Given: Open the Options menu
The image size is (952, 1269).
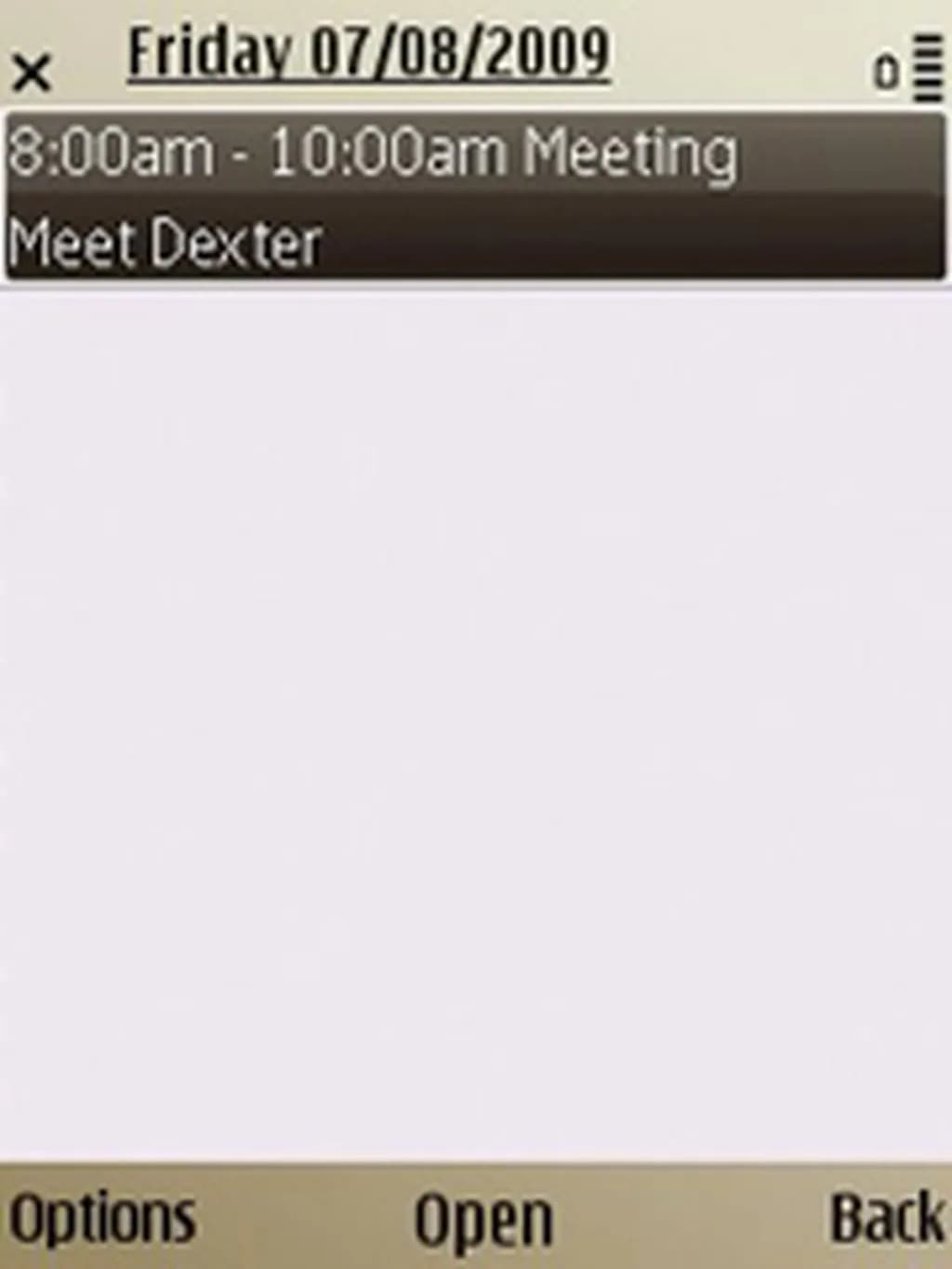Looking at the screenshot, I should [102, 1218].
